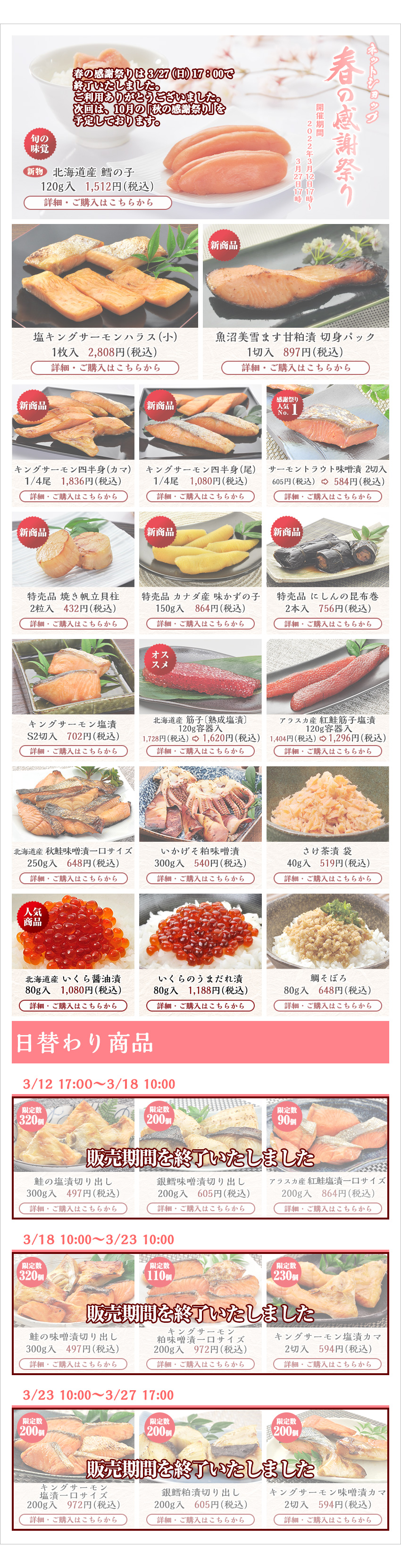Open purchase link for 北海道産 いくら醤油漬
Image resolution: width=401 pixels, height=1568 pixels.
click(73, 1005)
